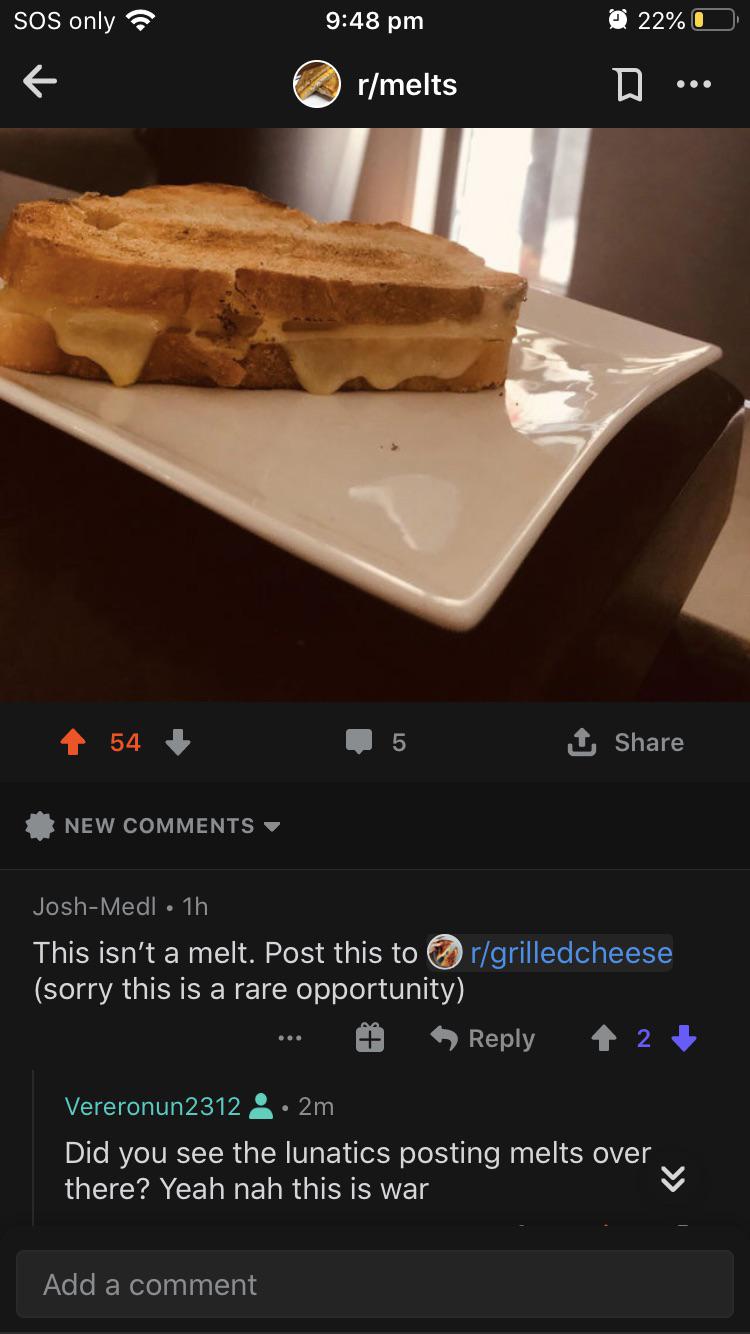Reply to Josh-Medl's comment
This screenshot has height=1334, width=750.
(483, 1039)
